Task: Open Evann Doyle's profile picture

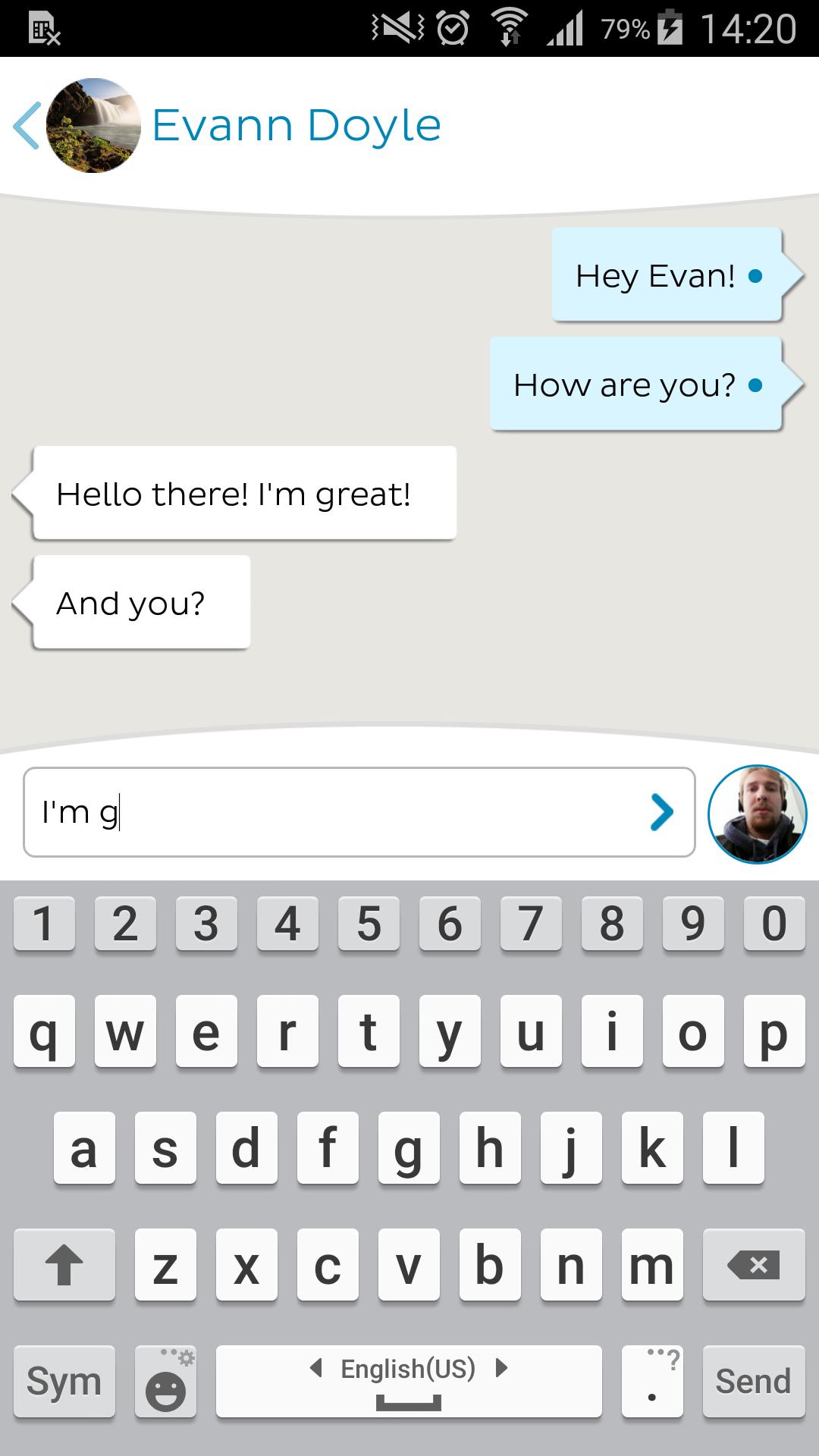Action: (x=93, y=126)
